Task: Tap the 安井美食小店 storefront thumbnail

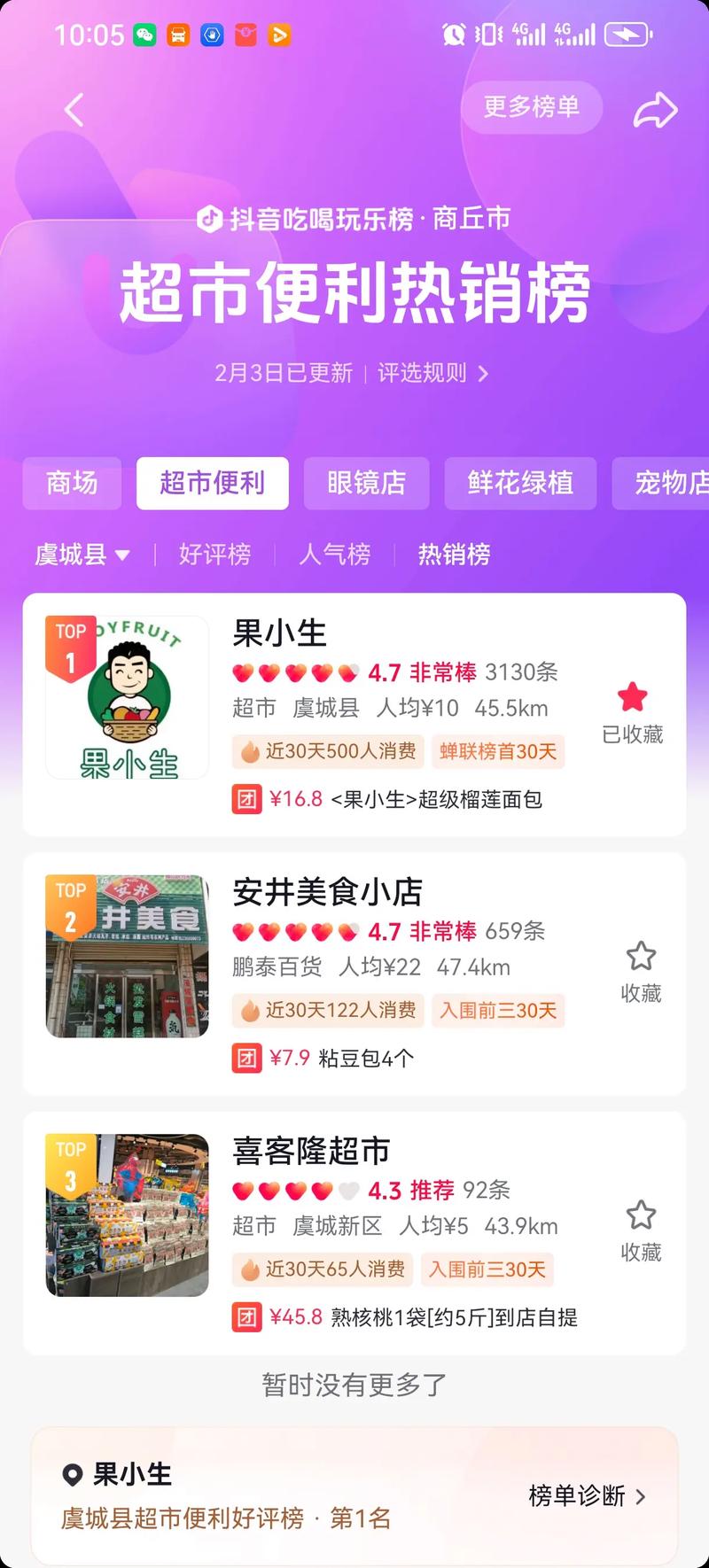Action: point(127,956)
